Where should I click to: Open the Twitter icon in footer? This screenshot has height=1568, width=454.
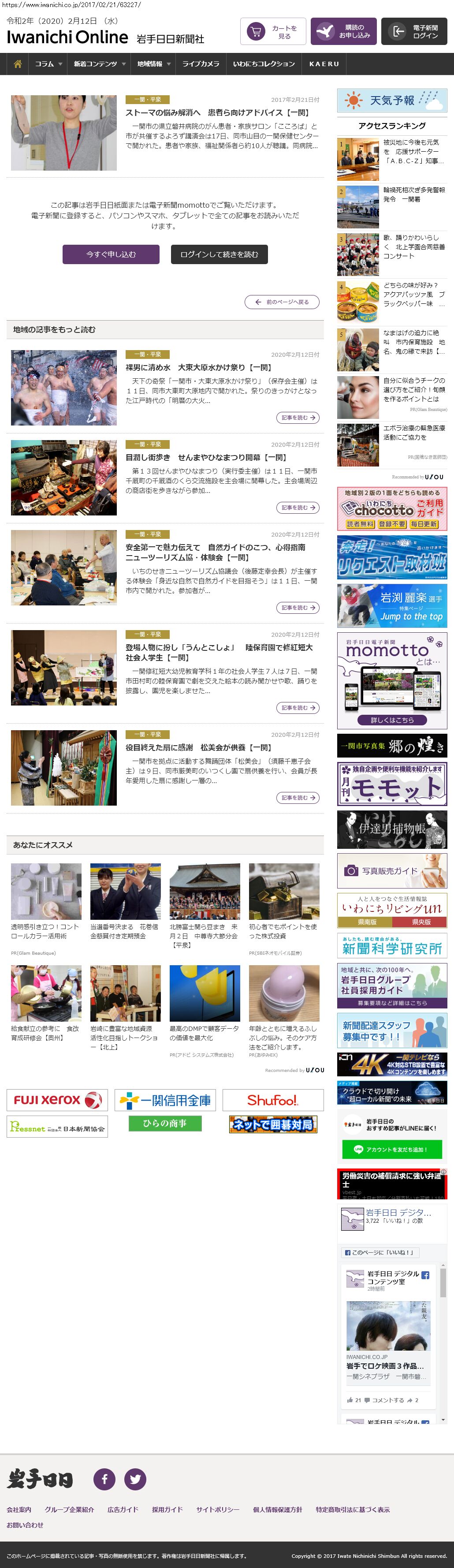(135, 1479)
